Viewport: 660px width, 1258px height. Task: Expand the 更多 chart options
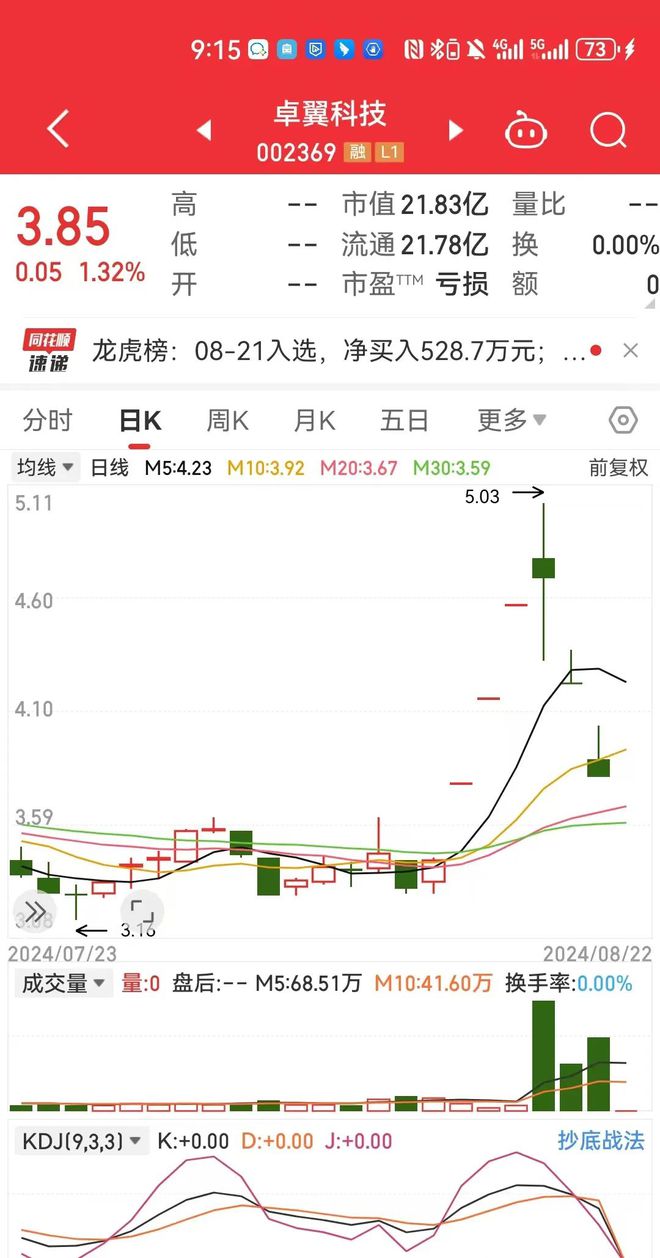[511, 421]
